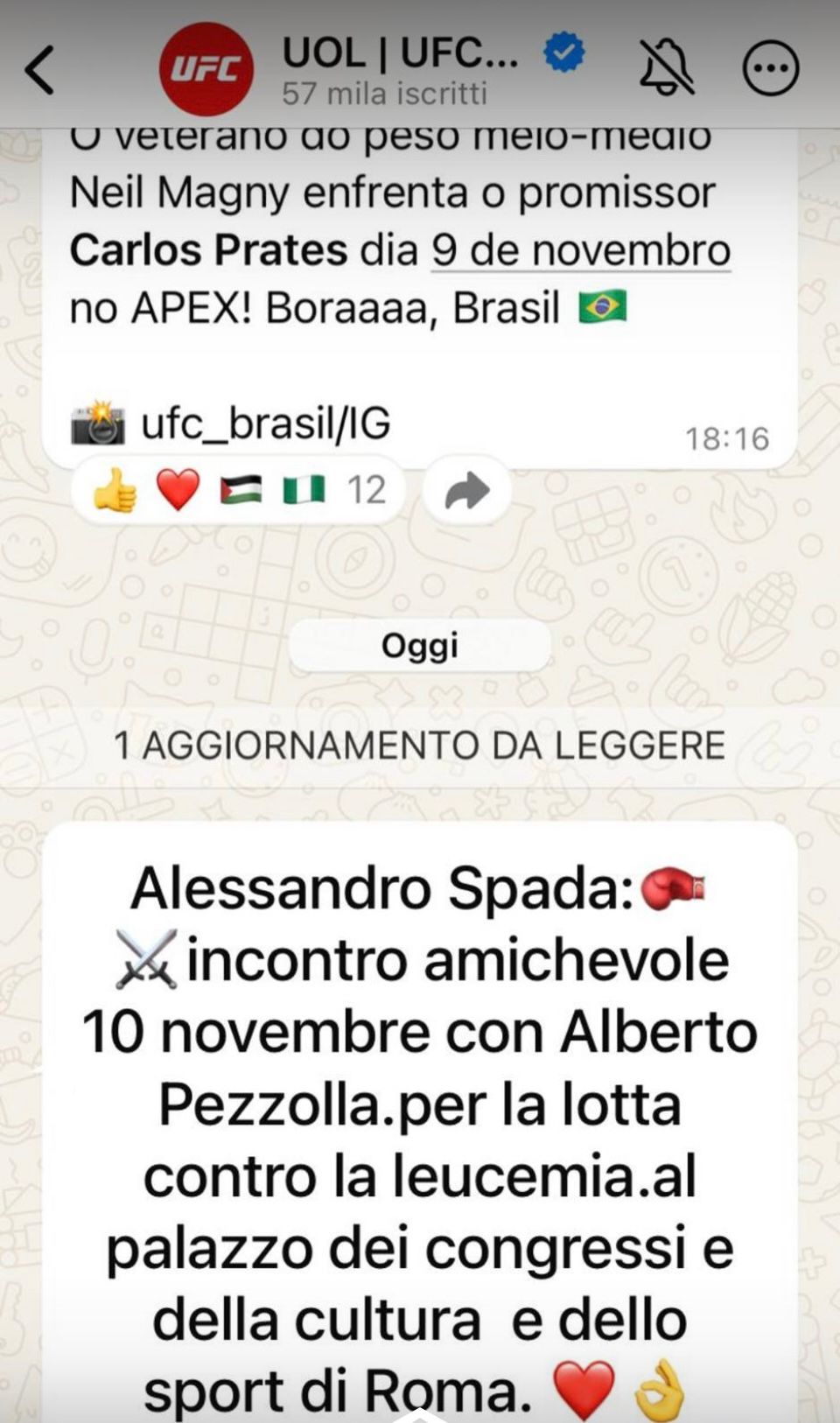View the reactions on Carlos Prates post

click(x=239, y=490)
